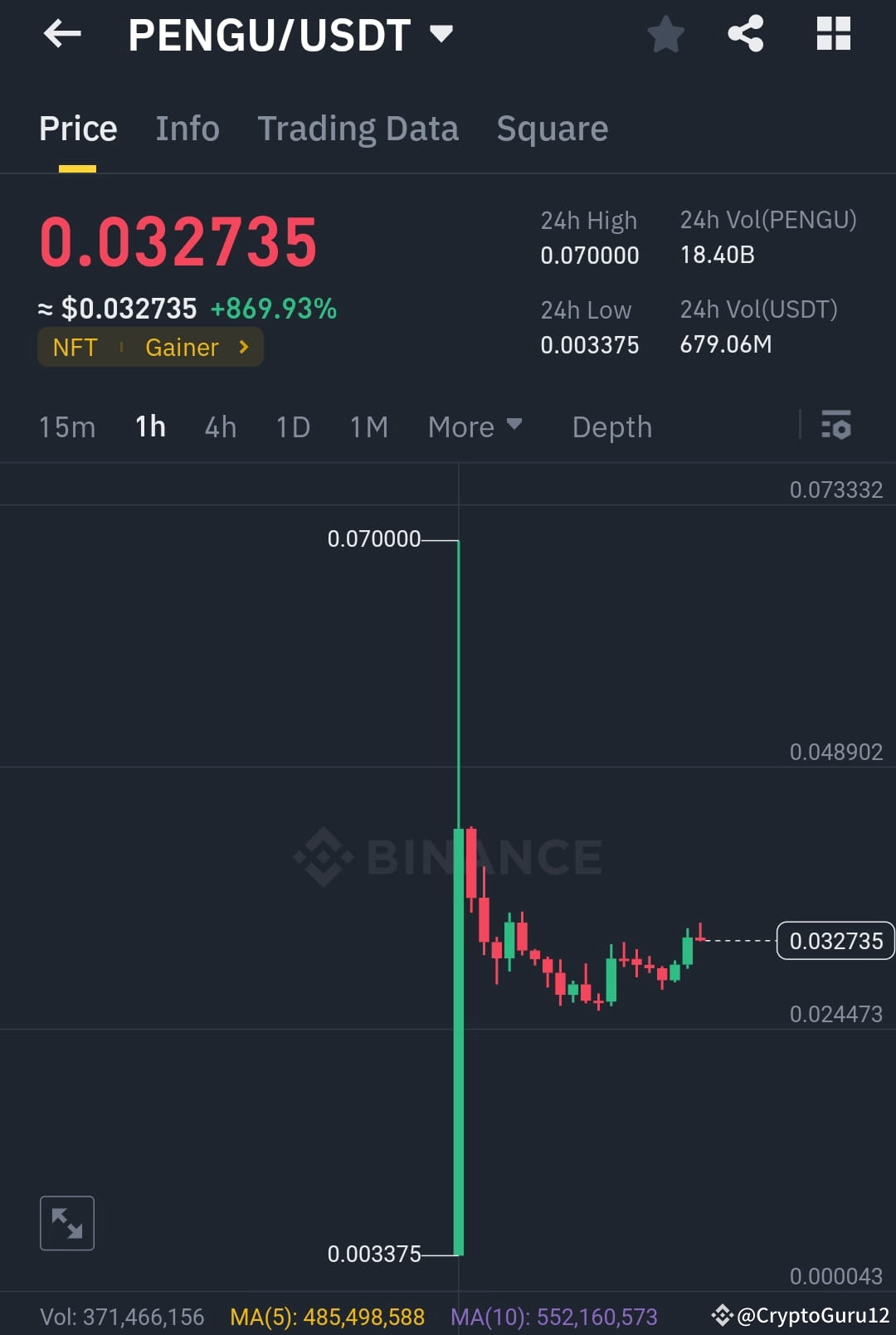Share the PENGU chart
Screen dimensions: 896x1335
pyautogui.click(x=745, y=33)
